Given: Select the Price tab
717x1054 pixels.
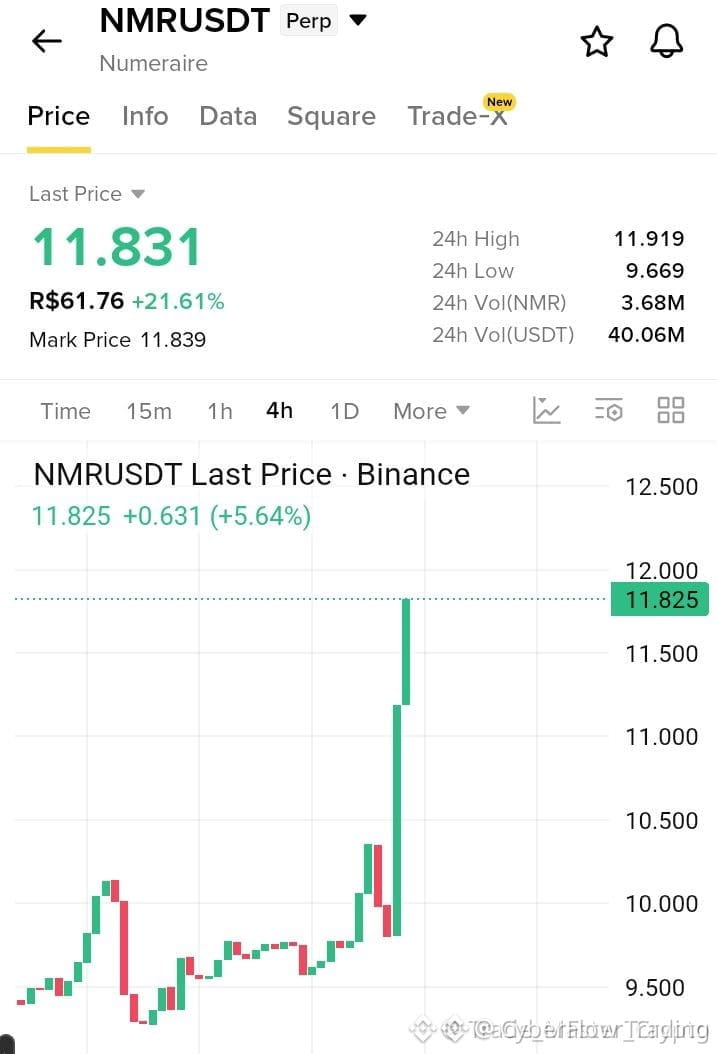Looking at the screenshot, I should pyautogui.click(x=58, y=116).
